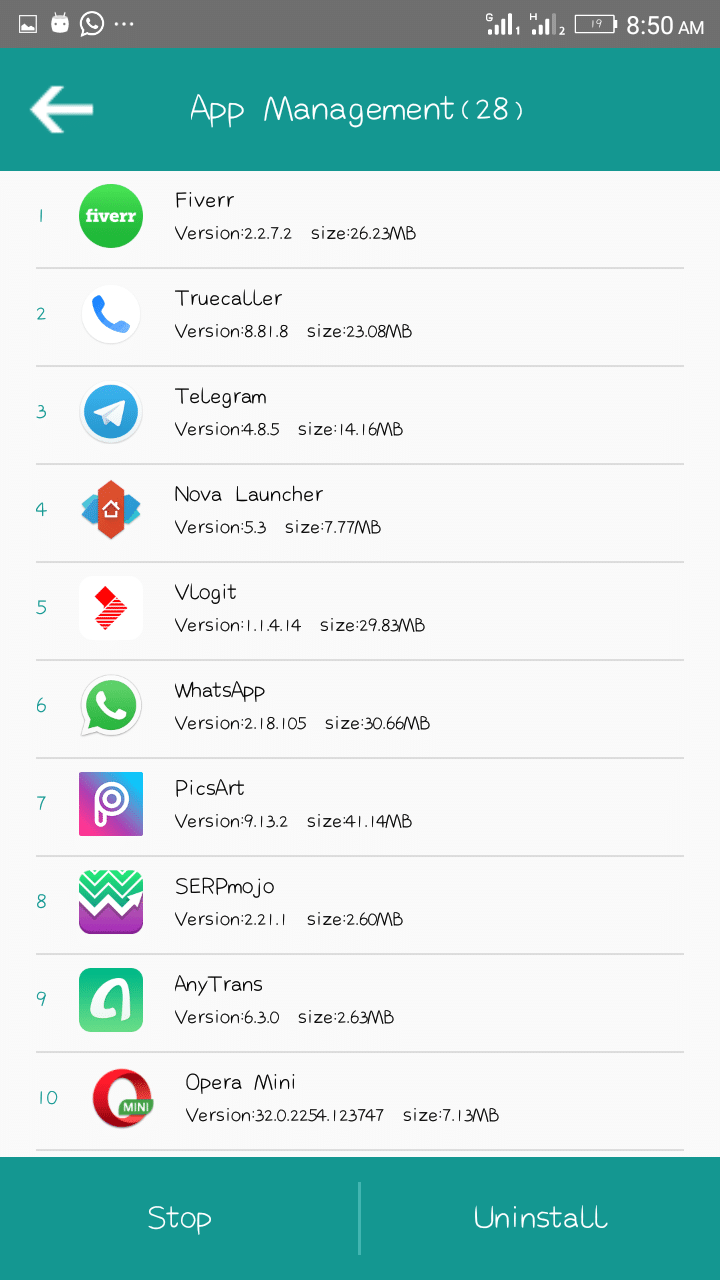Open the Fiverr app icon
The height and width of the screenshot is (1280, 720).
110,216
